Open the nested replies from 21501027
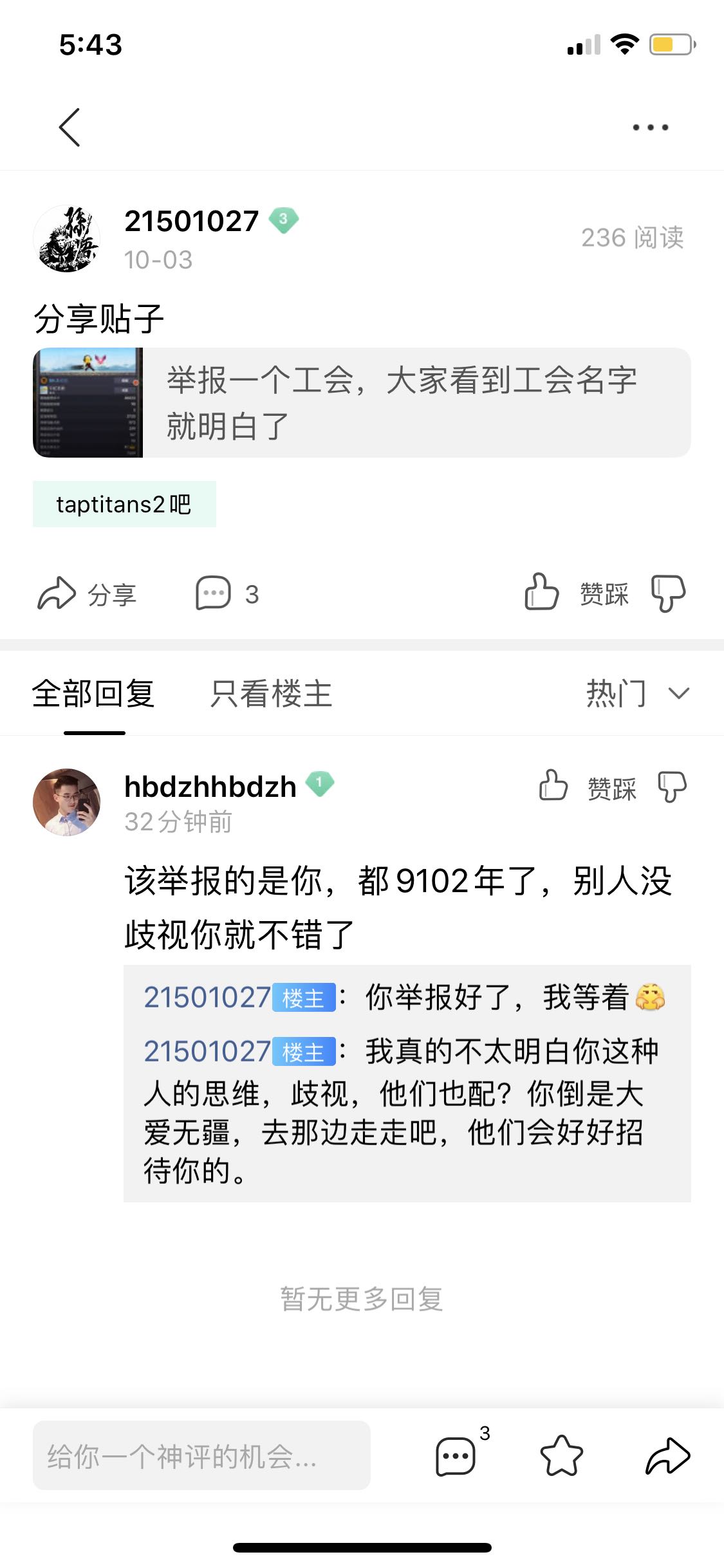724x1568 pixels. (407, 1083)
